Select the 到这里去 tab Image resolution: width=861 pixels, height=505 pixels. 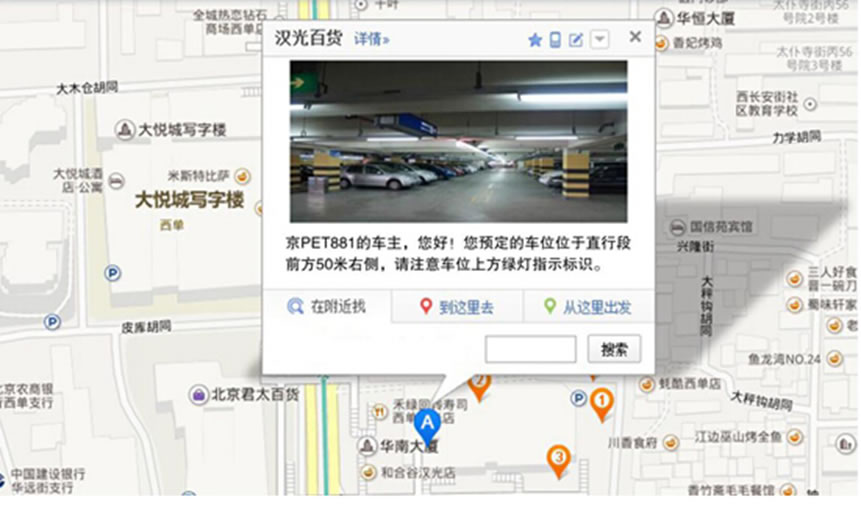(x=456, y=307)
